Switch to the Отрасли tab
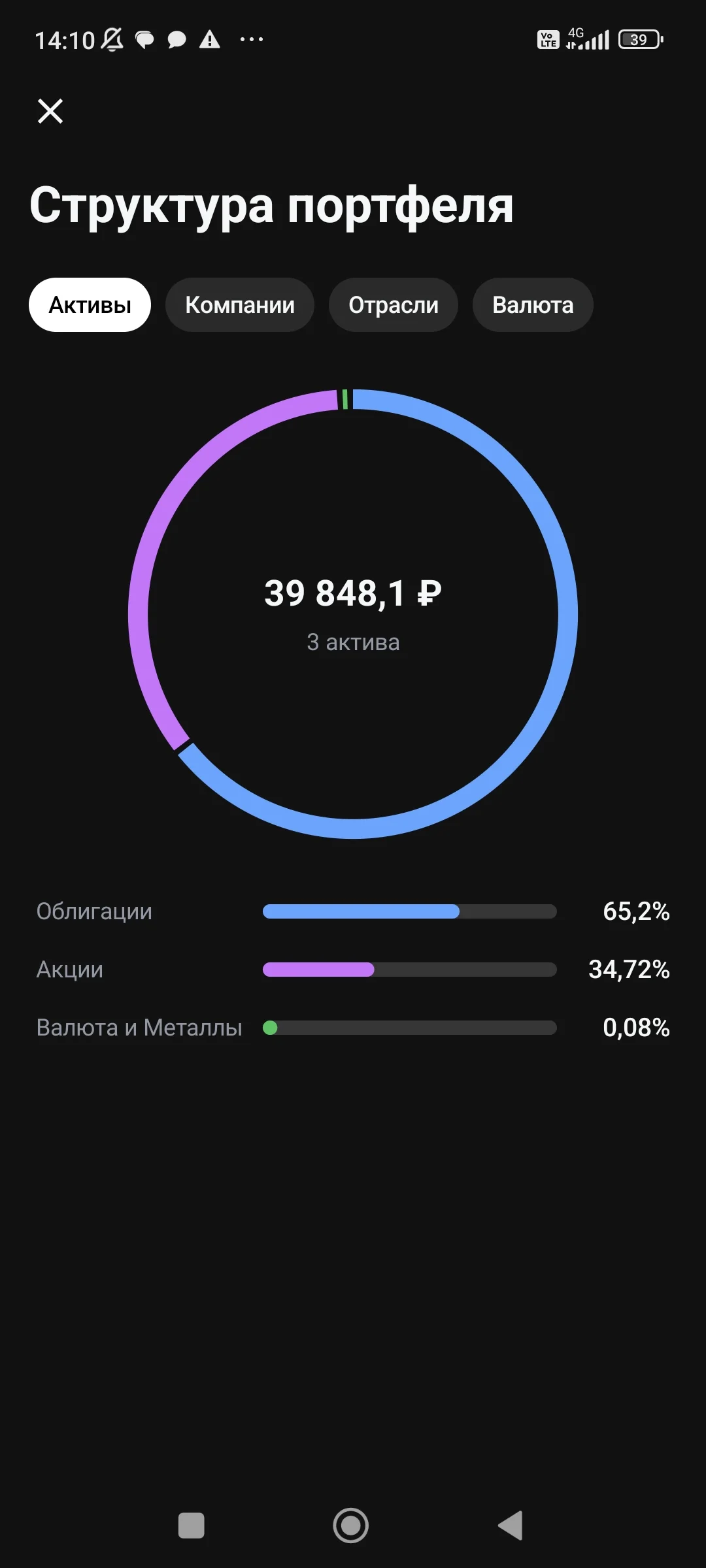The width and height of the screenshot is (706, 1568). [x=394, y=305]
